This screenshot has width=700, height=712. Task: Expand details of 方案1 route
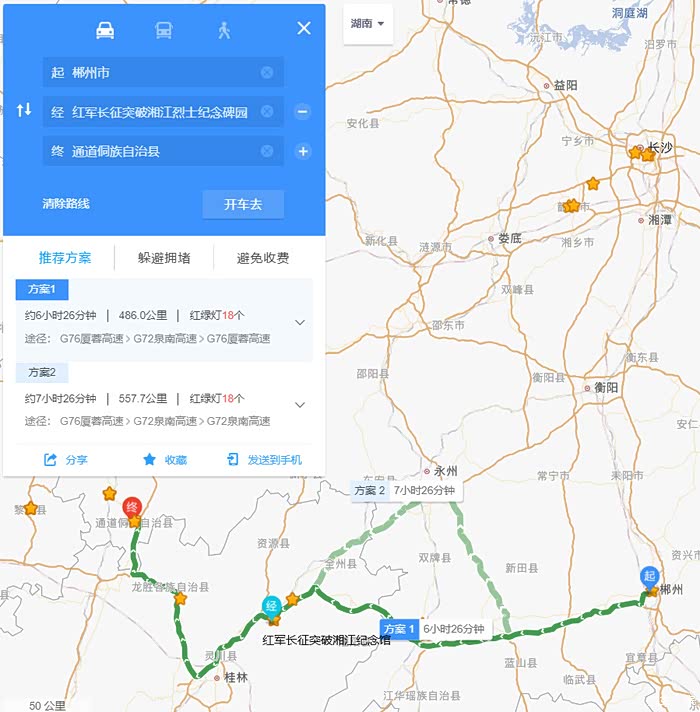click(x=300, y=322)
